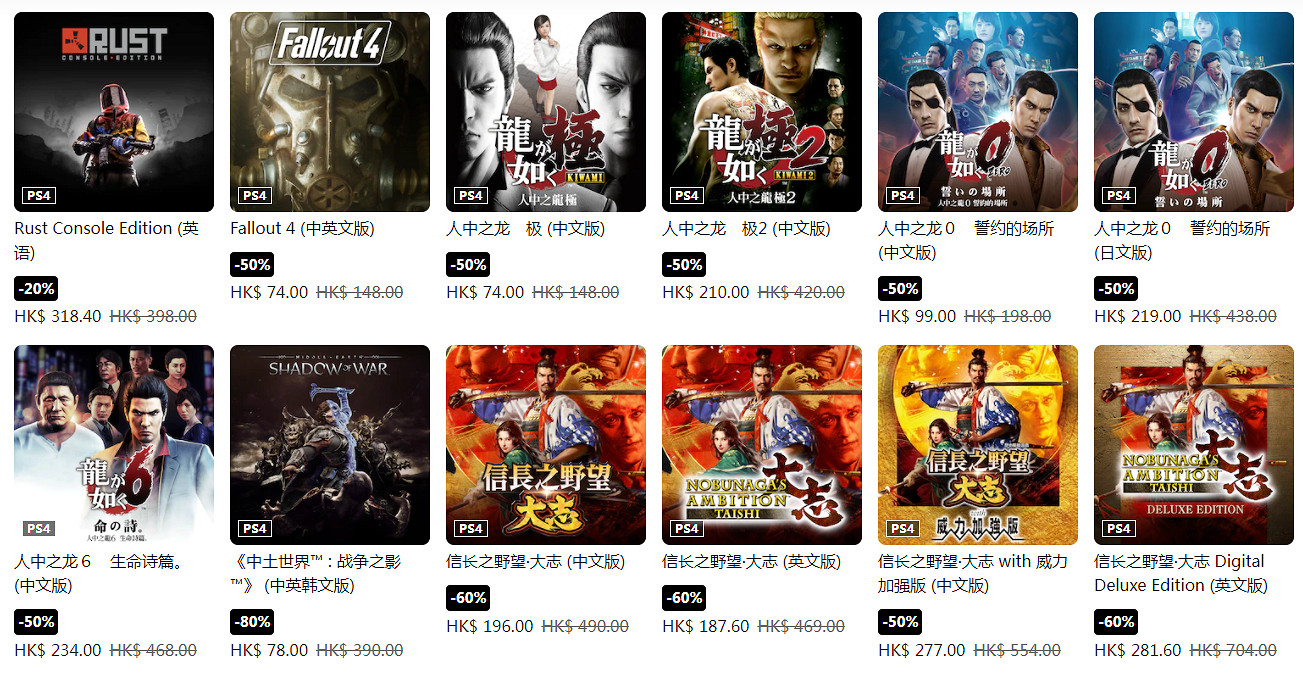Open the Rust Console Edition game tile
The height and width of the screenshot is (683, 1303).
point(114,112)
